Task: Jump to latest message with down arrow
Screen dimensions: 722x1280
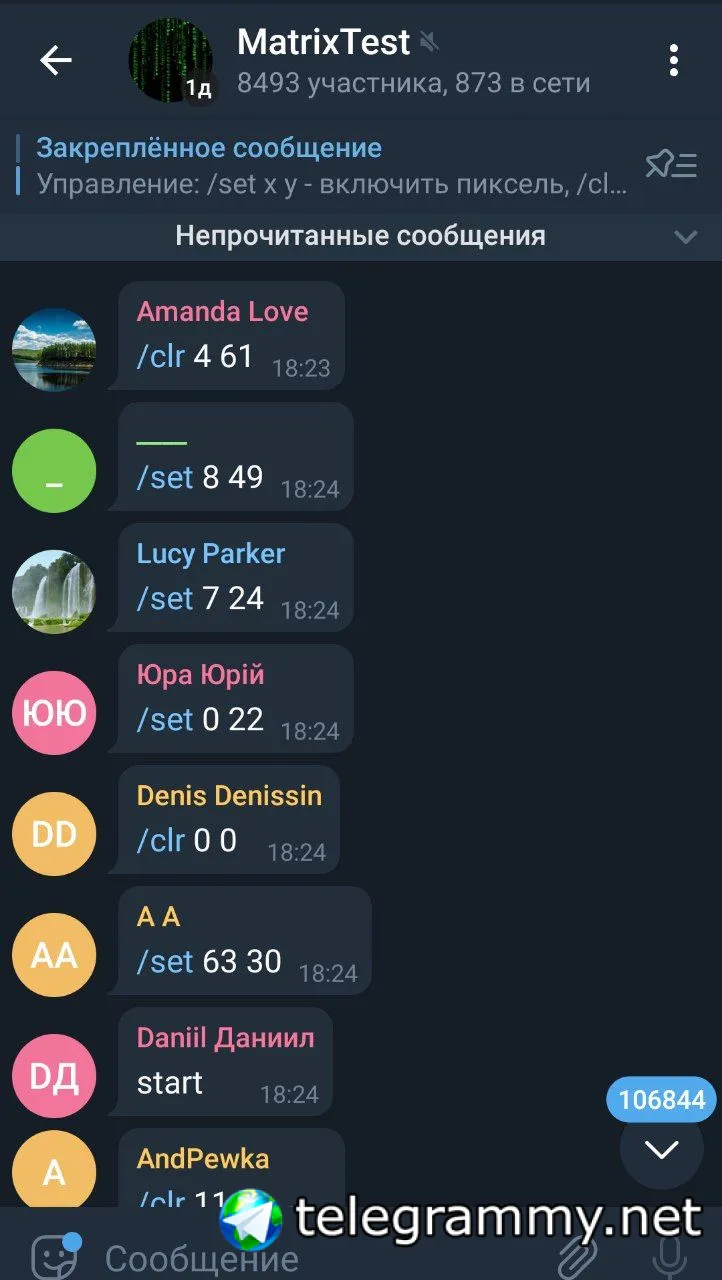Action: pos(661,1150)
